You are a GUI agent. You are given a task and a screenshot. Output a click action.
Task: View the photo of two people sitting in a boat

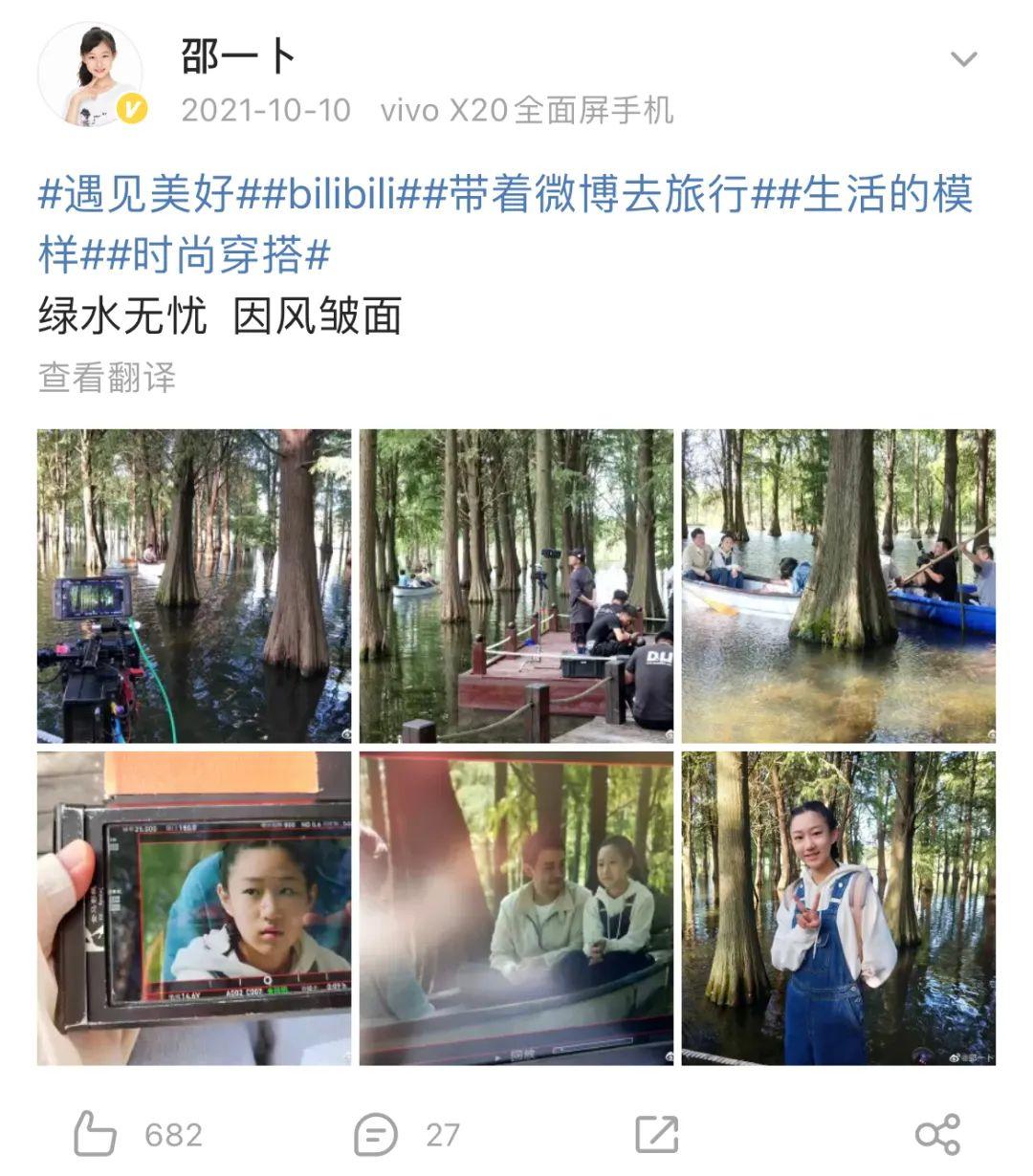click(x=516, y=908)
